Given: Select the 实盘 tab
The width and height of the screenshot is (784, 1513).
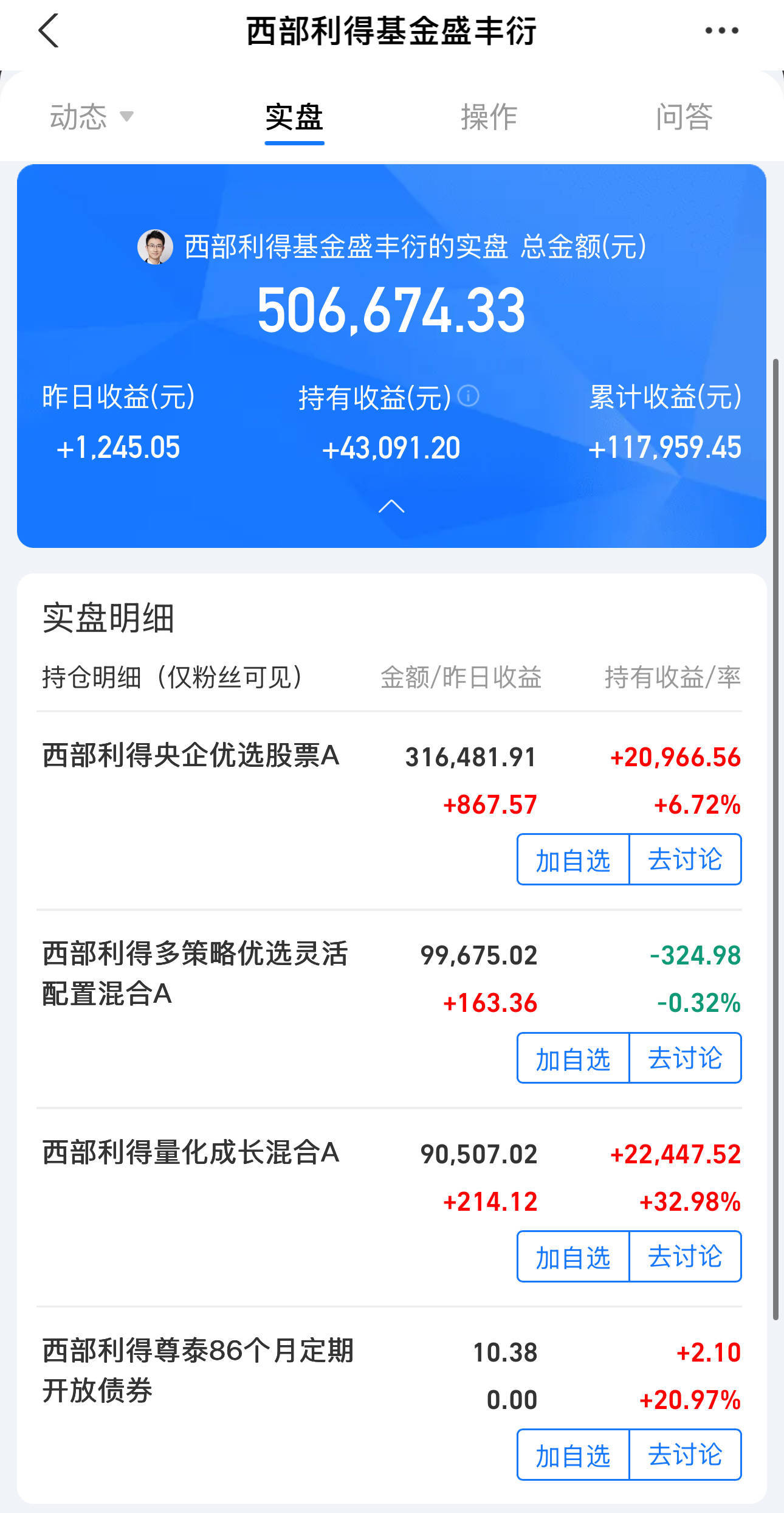Looking at the screenshot, I should pyautogui.click(x=294, y=117).
